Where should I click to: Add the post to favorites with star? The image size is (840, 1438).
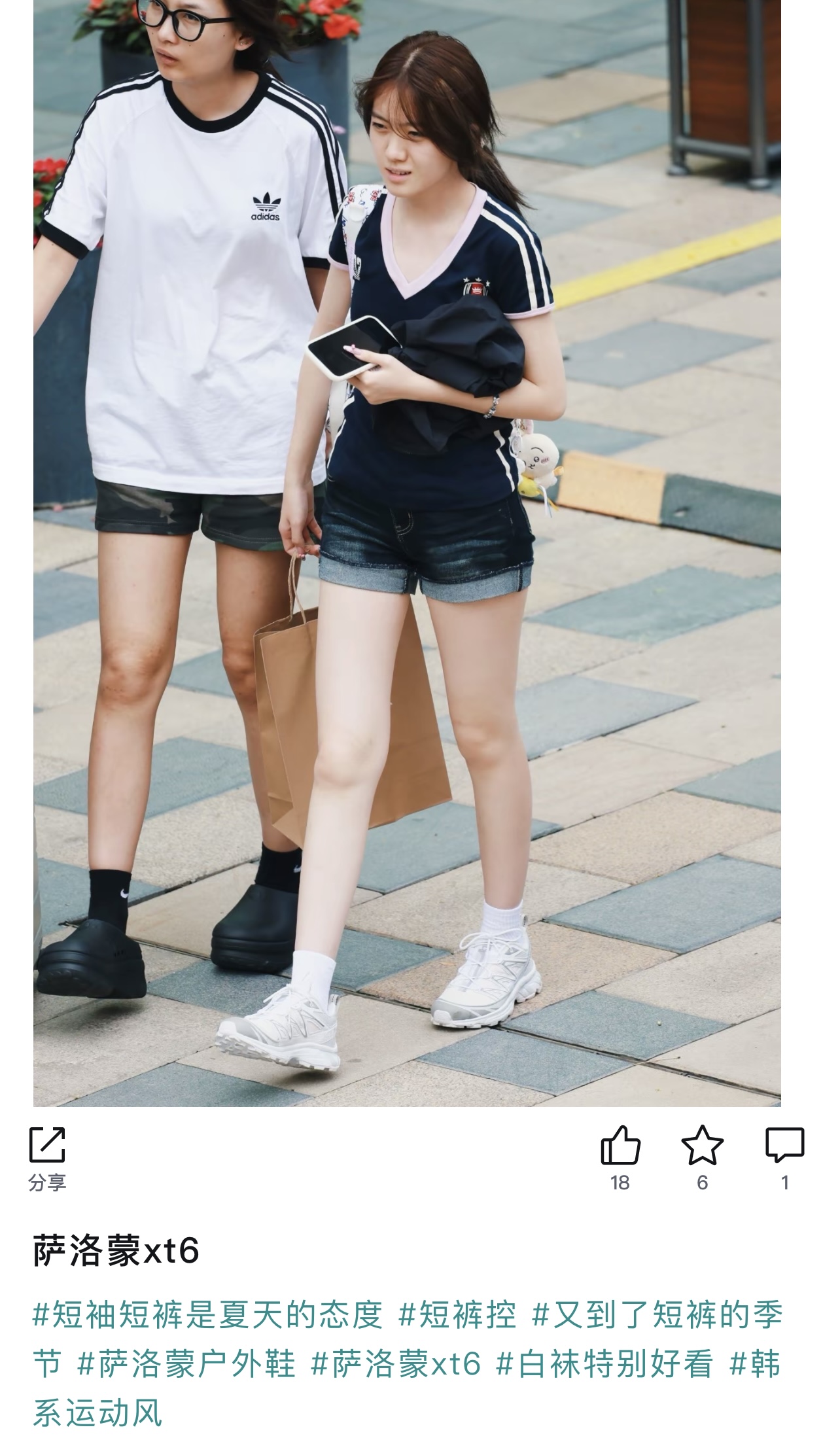click(x=702, y=1145)
